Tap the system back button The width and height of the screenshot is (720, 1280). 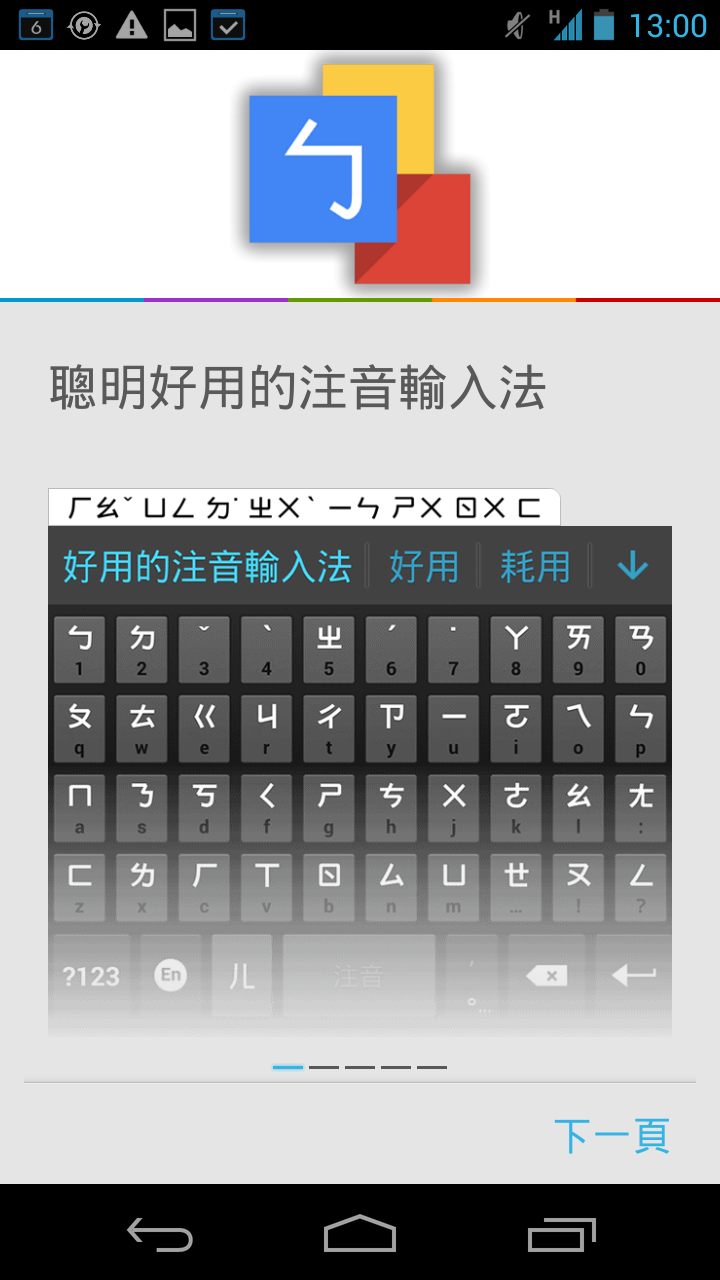[x=160, y=1234]
